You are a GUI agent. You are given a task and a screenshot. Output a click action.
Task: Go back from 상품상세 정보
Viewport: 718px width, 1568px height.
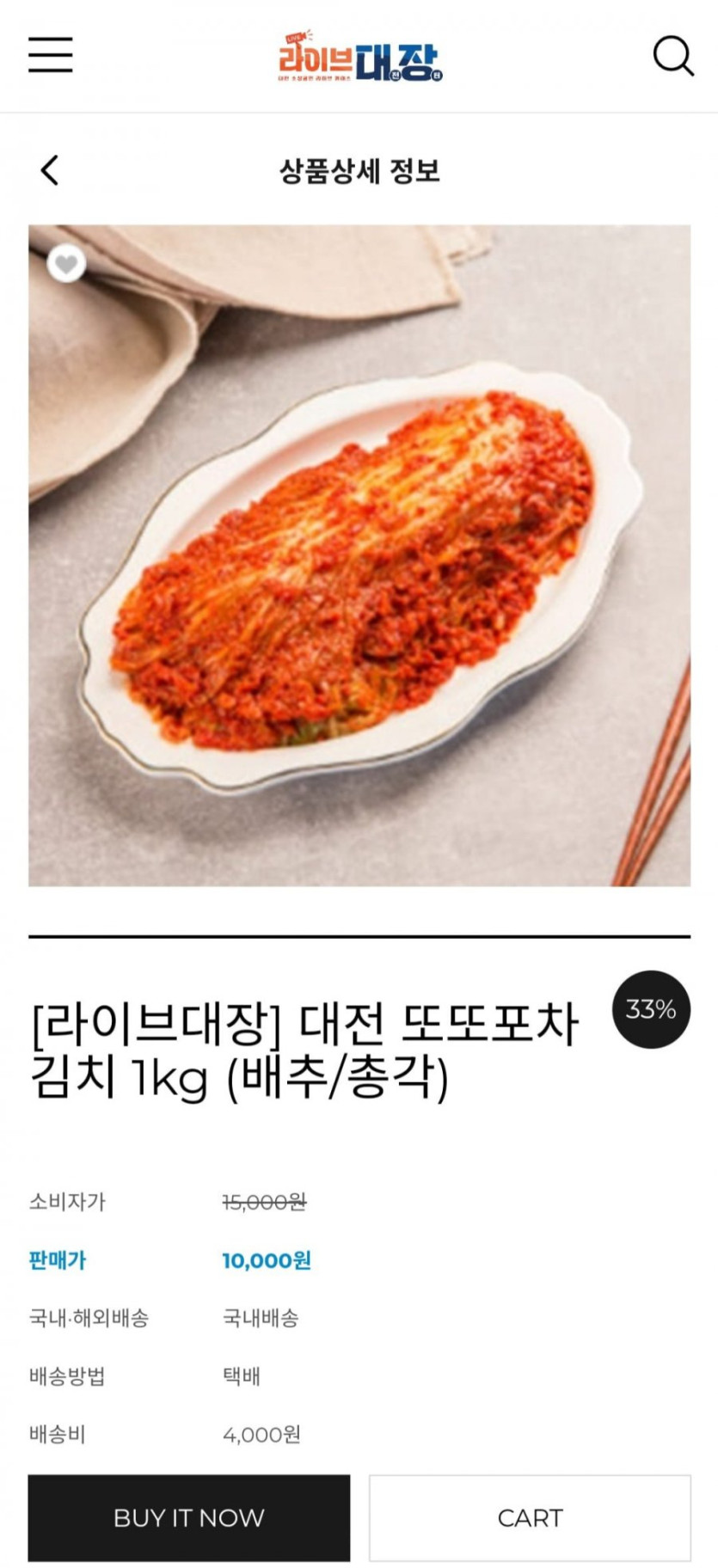coord(50,170)
